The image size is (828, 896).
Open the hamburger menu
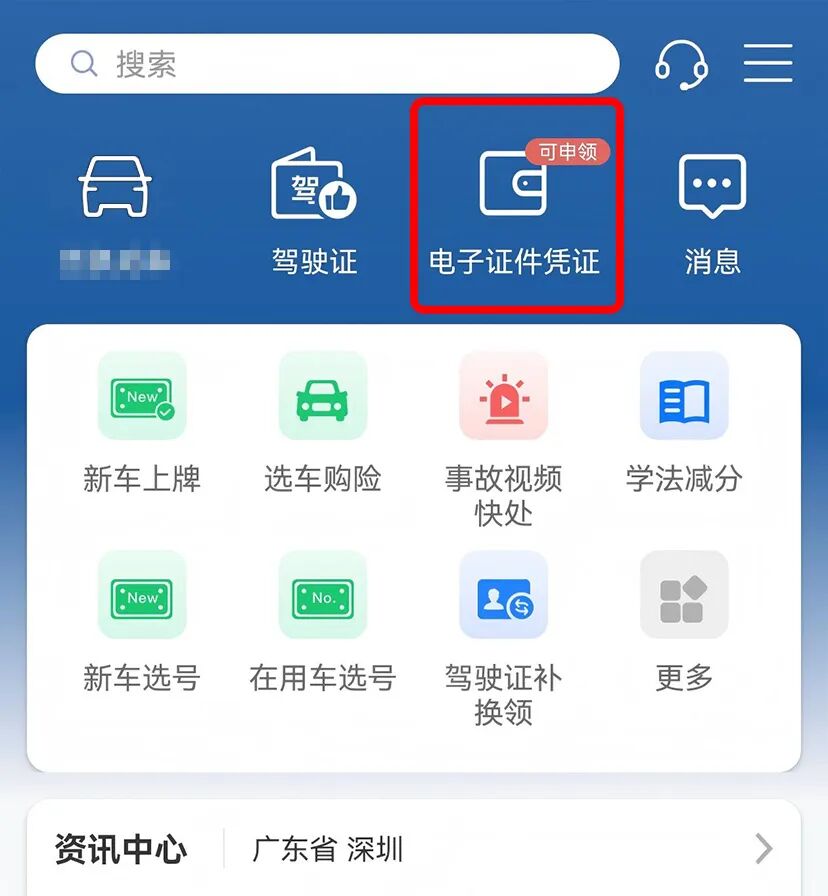(x=767, y=65)
